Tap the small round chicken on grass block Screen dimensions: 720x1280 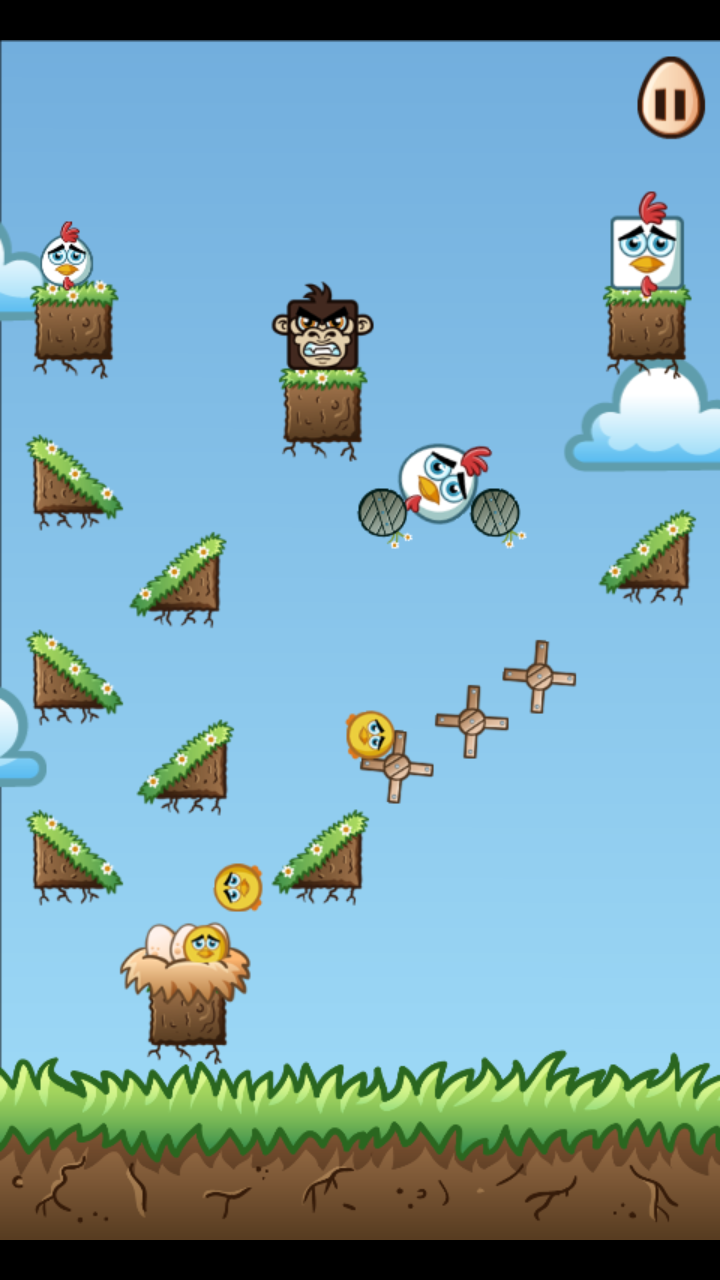(x=67, y=259)
